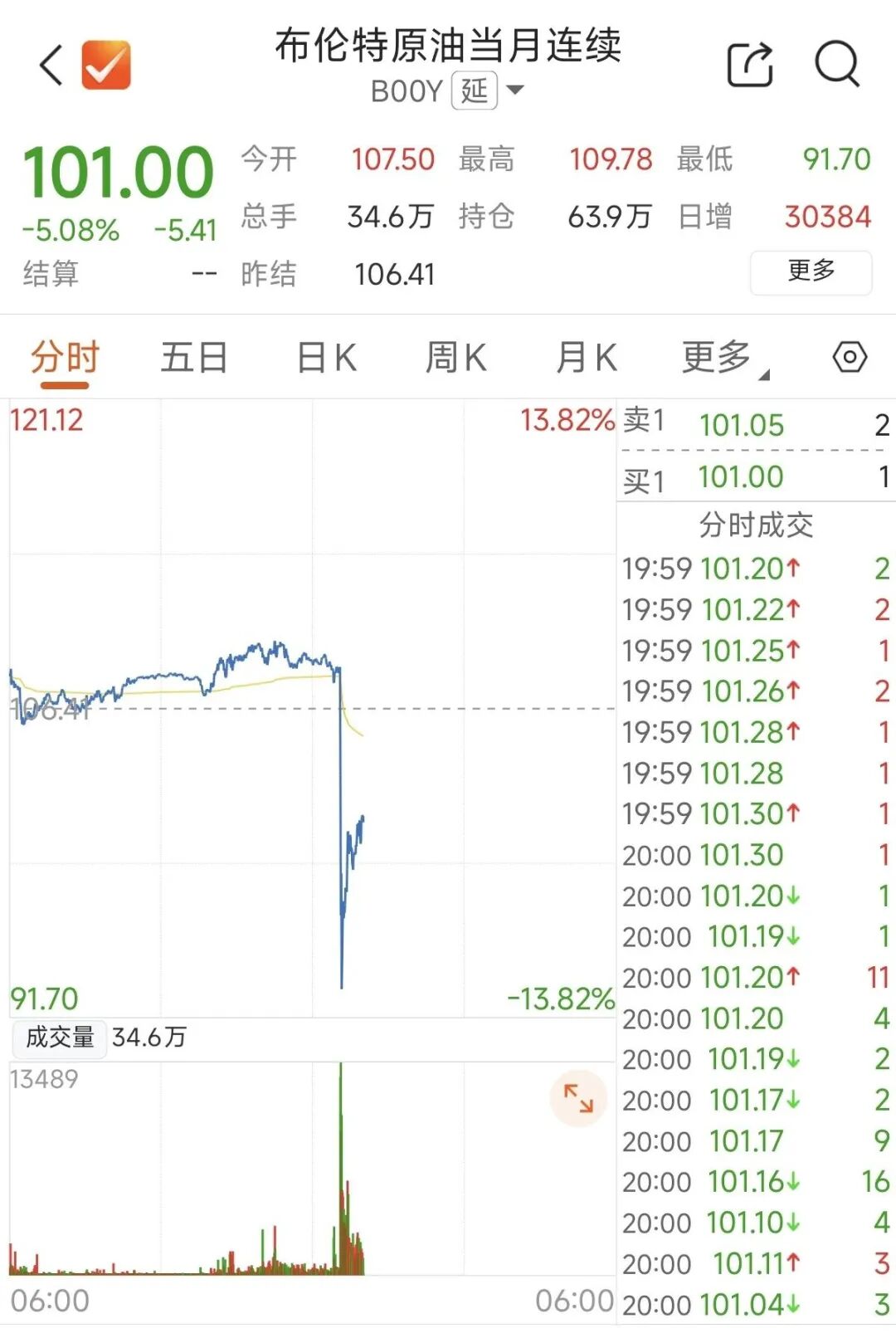Switch to the 分时 chart tab
Viewport: 896px width, 1333px height.
pyautogui.click(x=65, y=359)
